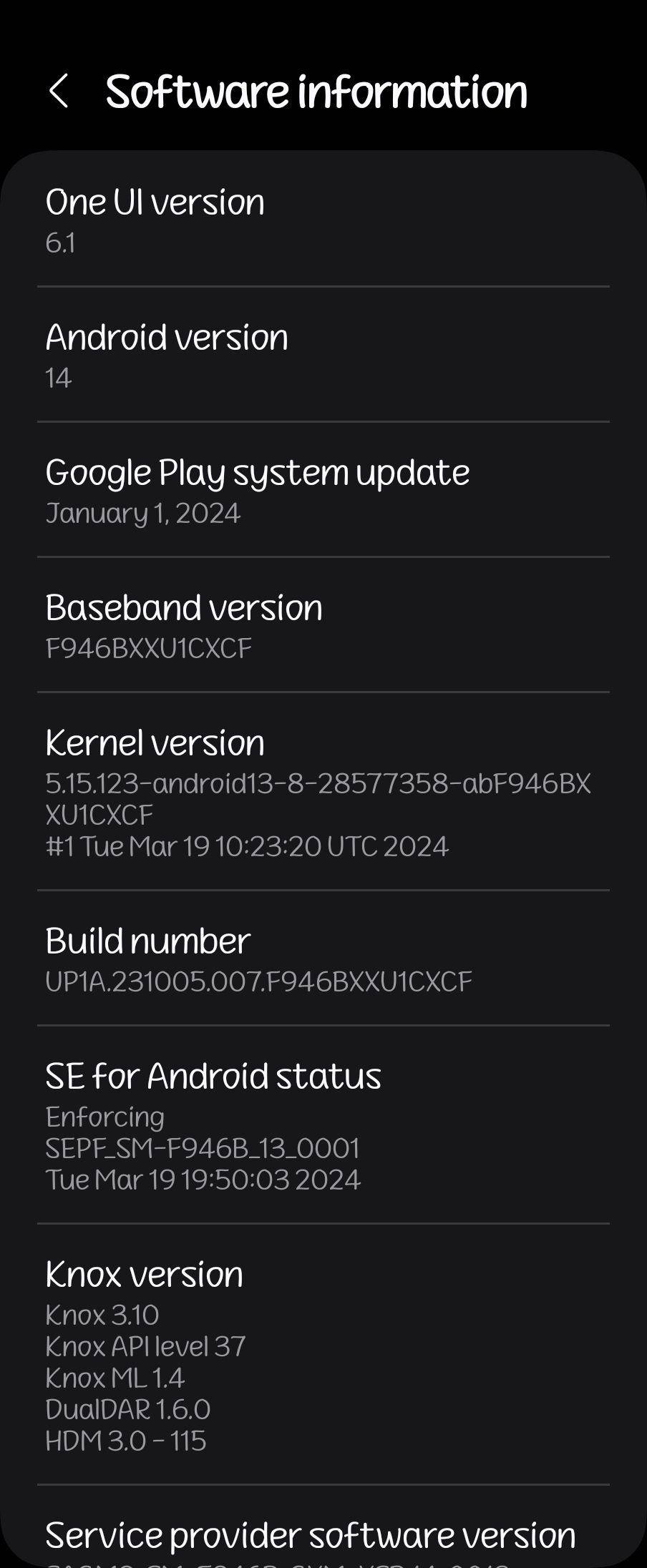The image size is (647, 1568).
Task: Open the Android version details
Action: pyautogui.click(x=167, y=336)
